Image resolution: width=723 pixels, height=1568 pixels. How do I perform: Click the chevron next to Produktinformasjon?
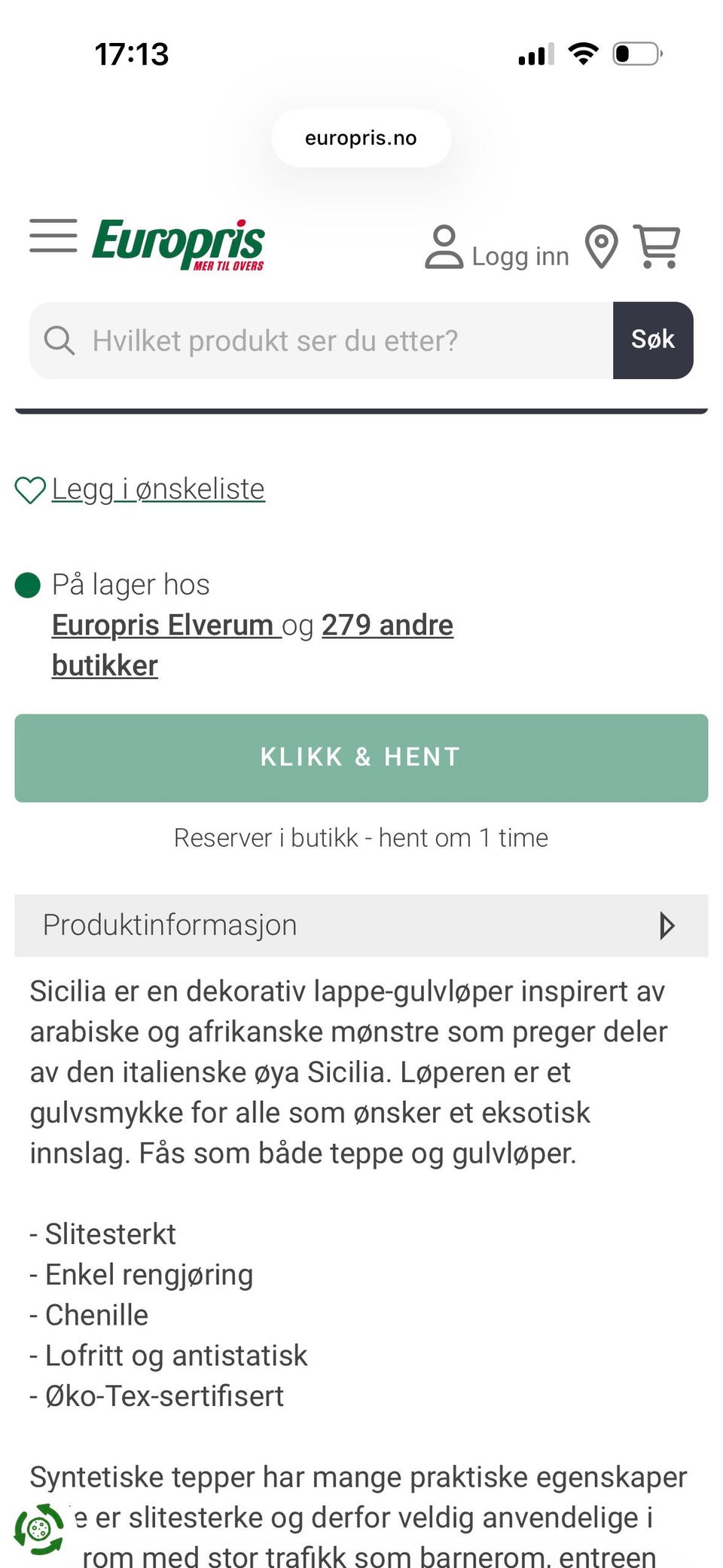coord(666,926)
